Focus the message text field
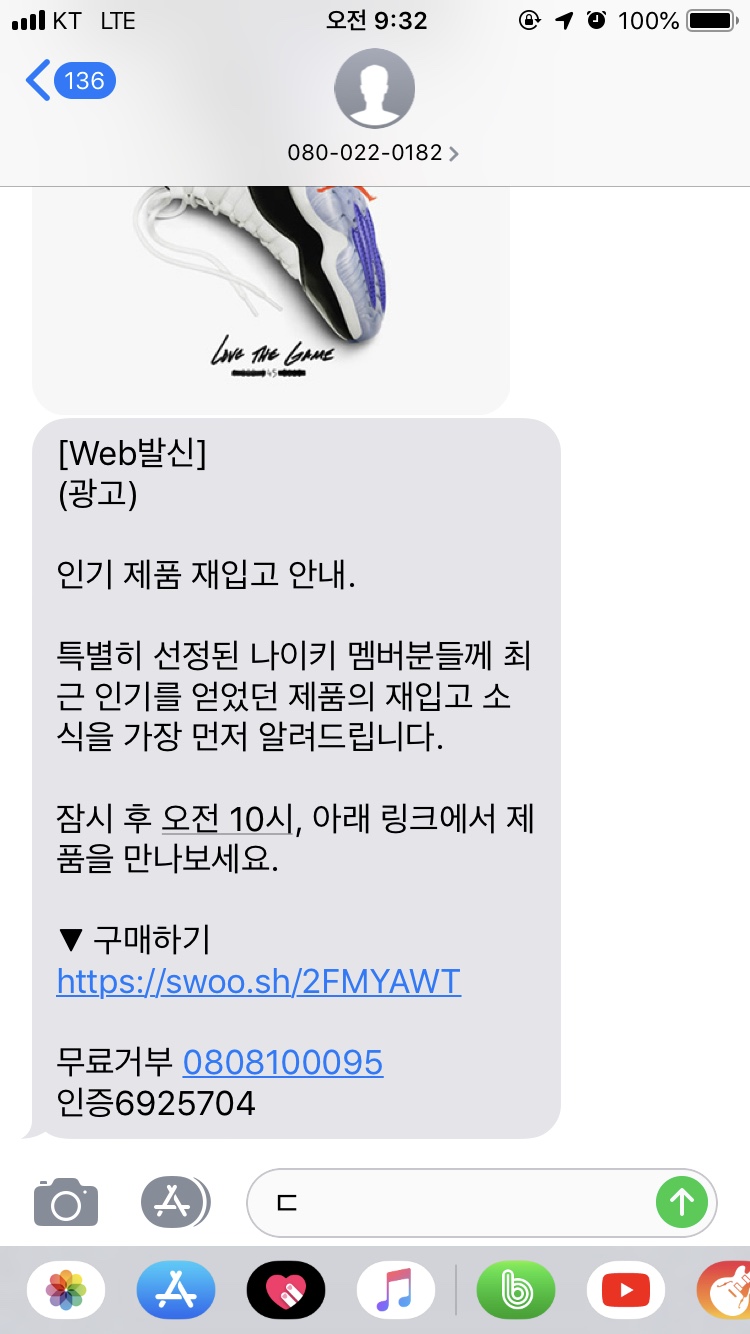Viewport: 750px width, 1334px height. [450, 1202]
